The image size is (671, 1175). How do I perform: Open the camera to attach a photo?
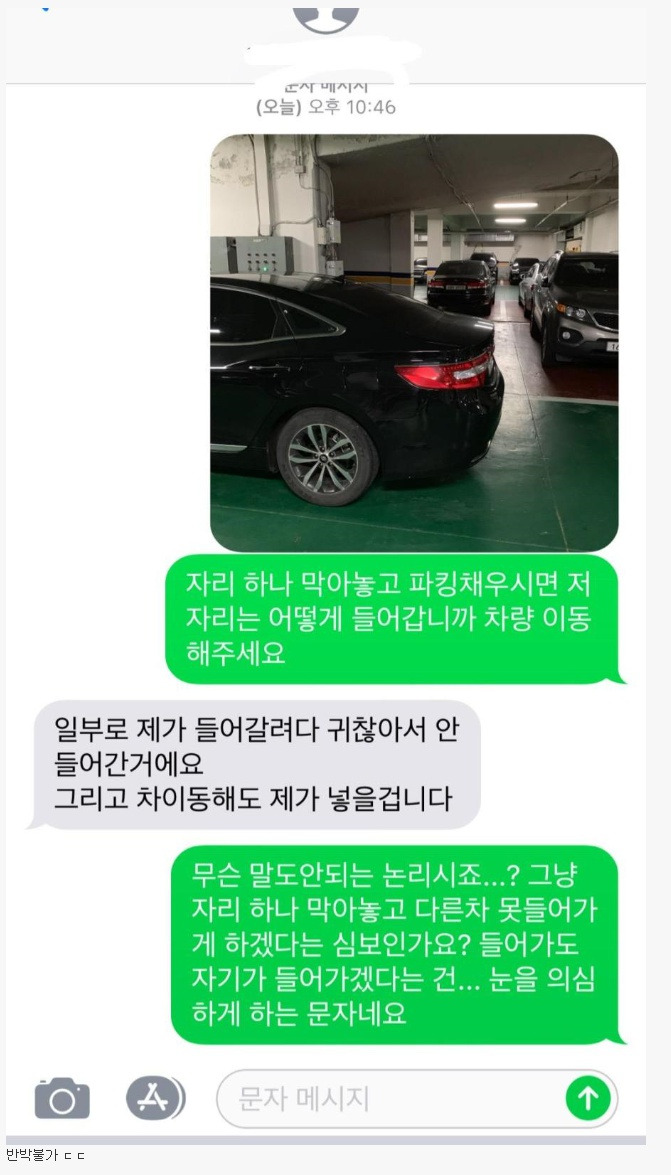[x=62, y=1099]
